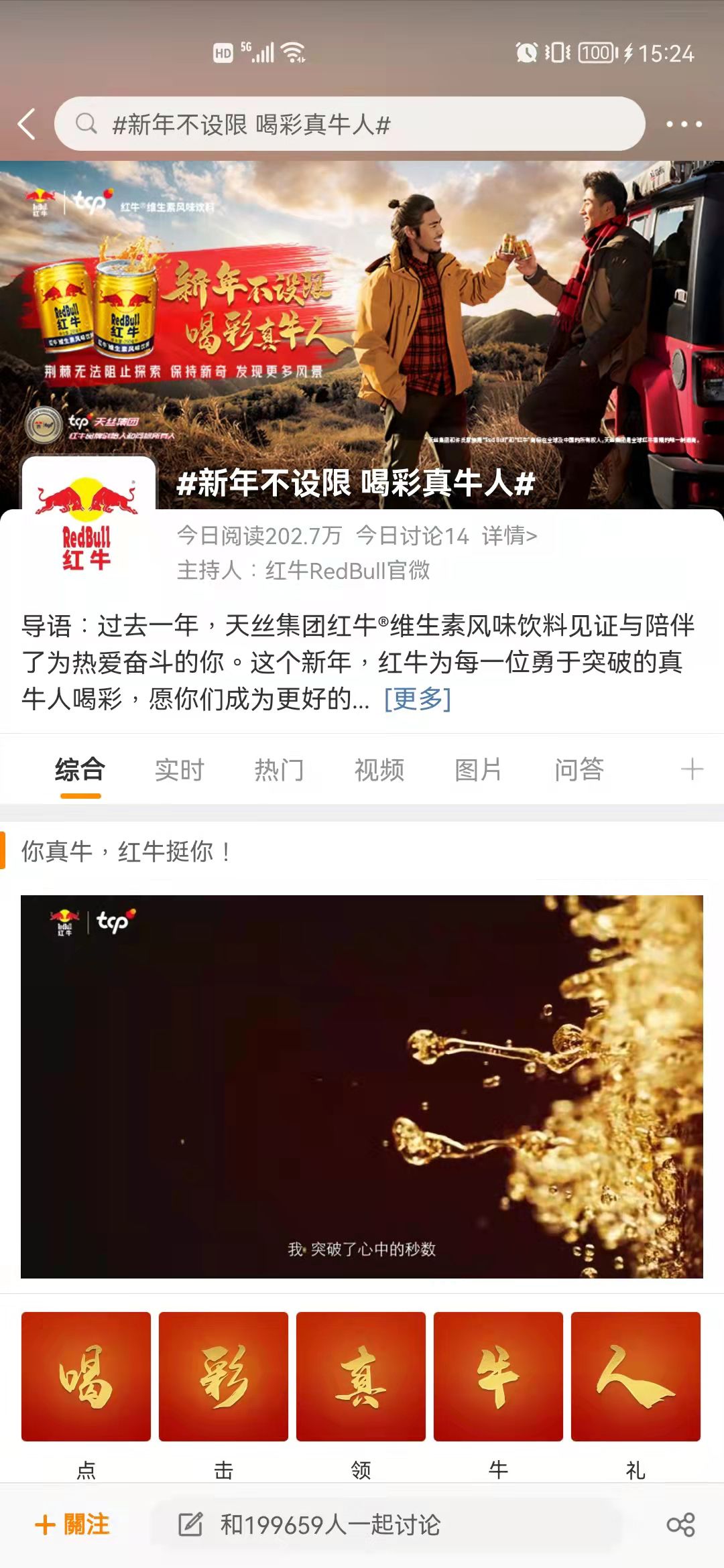
Task: Open topic 详情> details link
Action: pyautogui.click(x=509, y=536)
